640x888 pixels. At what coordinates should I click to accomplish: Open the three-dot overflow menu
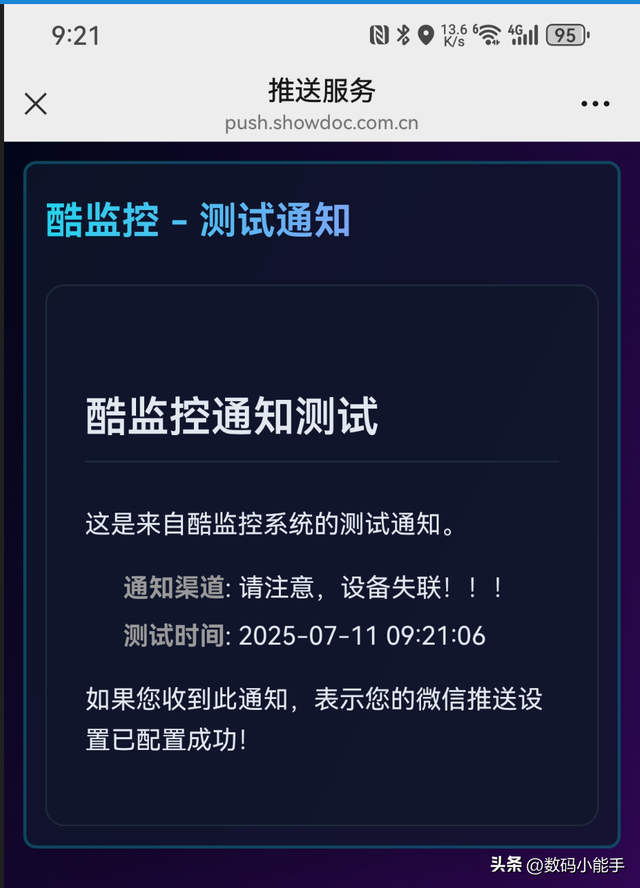[595, 104]
